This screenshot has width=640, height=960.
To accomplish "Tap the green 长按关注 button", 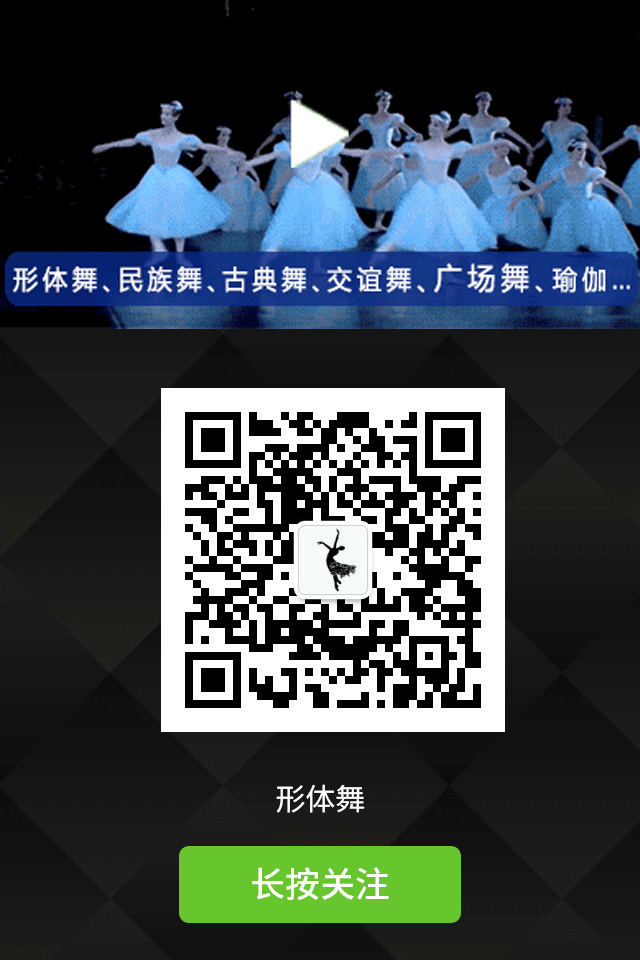I will coord(320,884).
